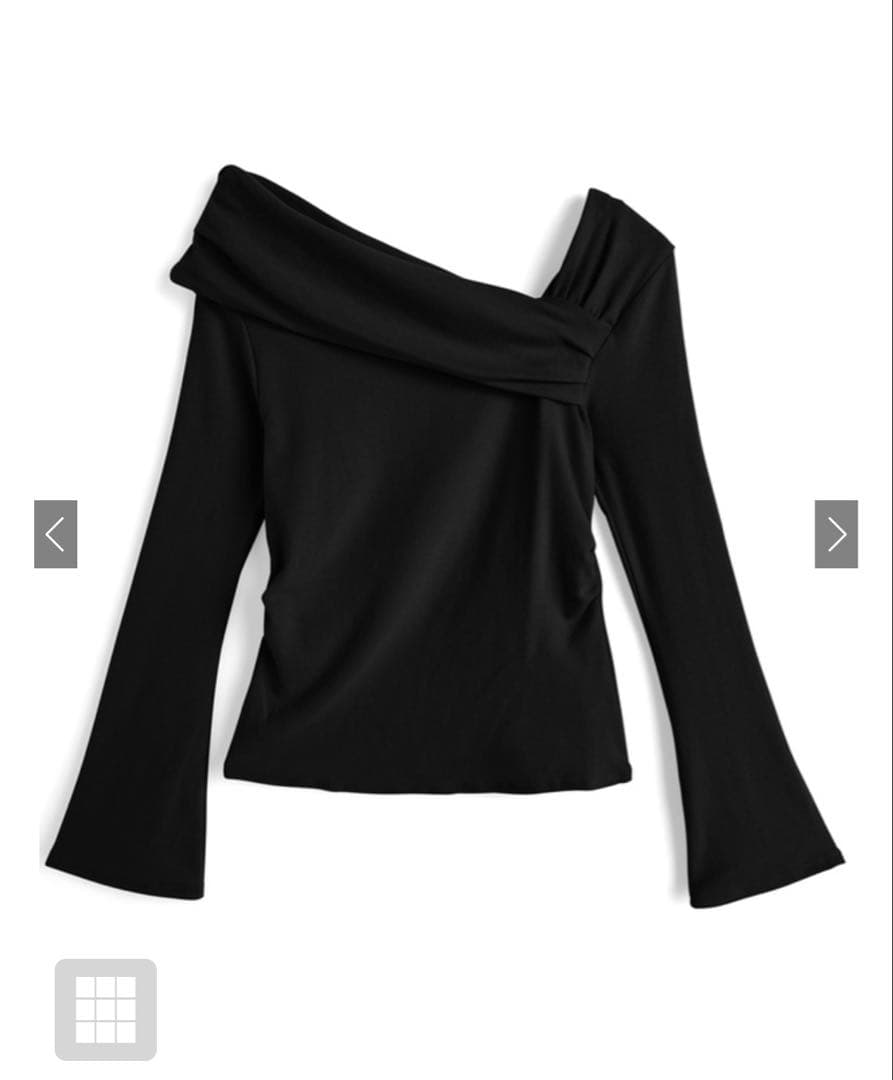Screen dimensions: 893x1080
Task: Go to the next product image
Action: pos(836,534)
